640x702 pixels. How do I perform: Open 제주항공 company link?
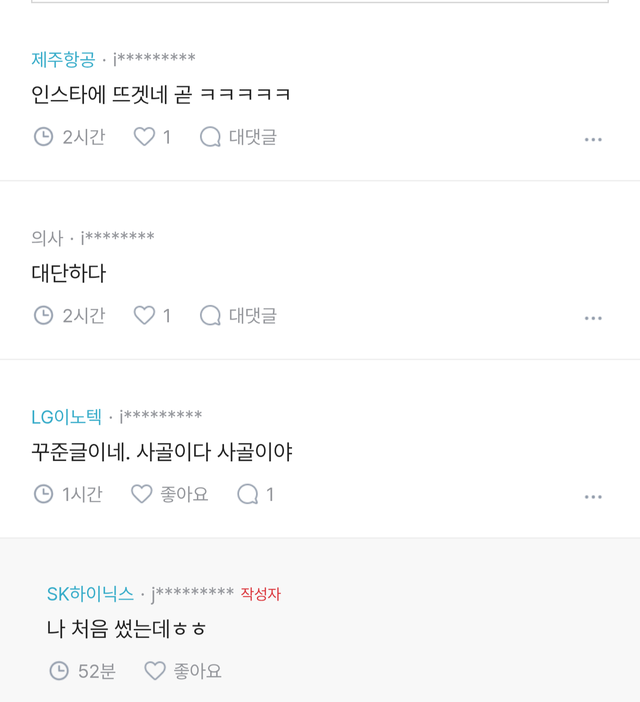[x=63, y=59]
